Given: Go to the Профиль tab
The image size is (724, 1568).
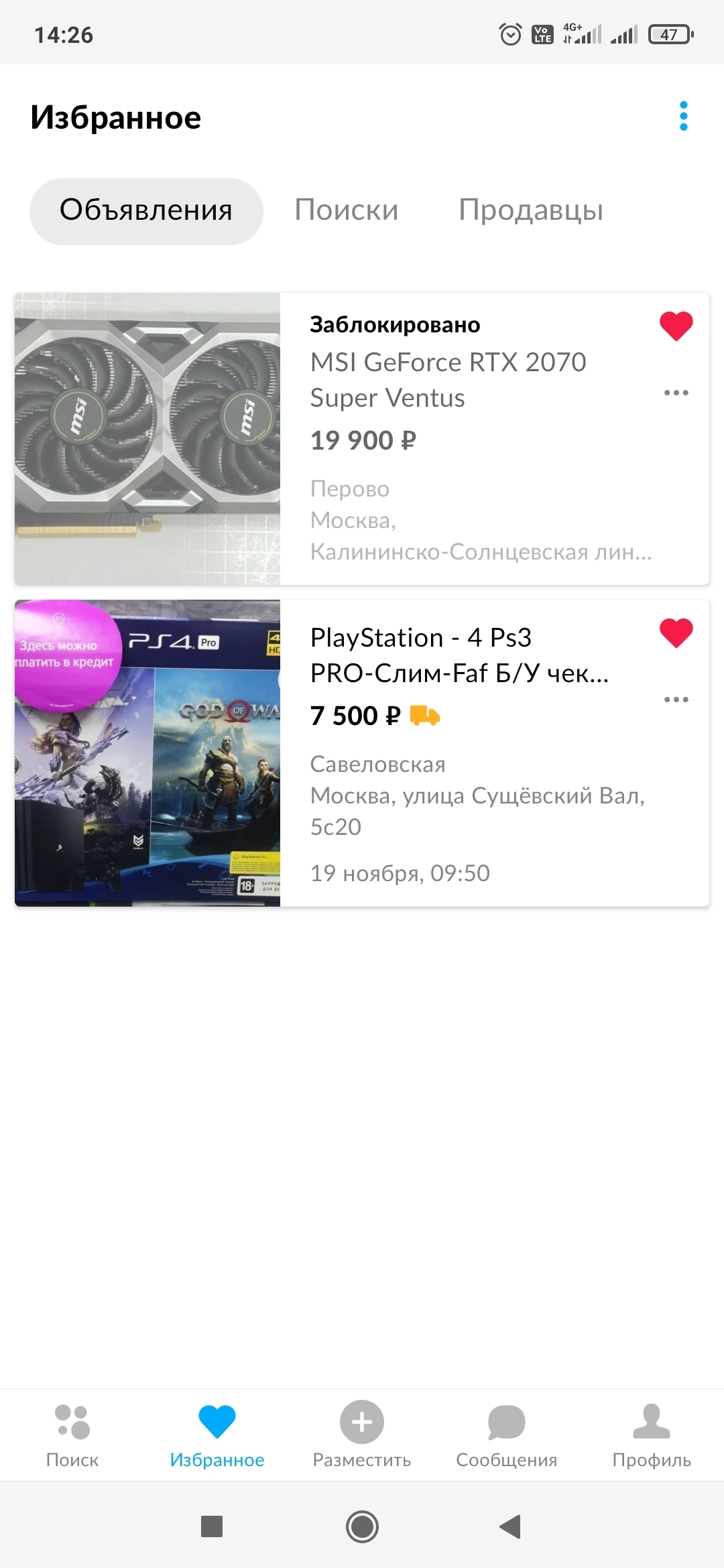Looking at the screenshot, I should tap(651, 1434).
